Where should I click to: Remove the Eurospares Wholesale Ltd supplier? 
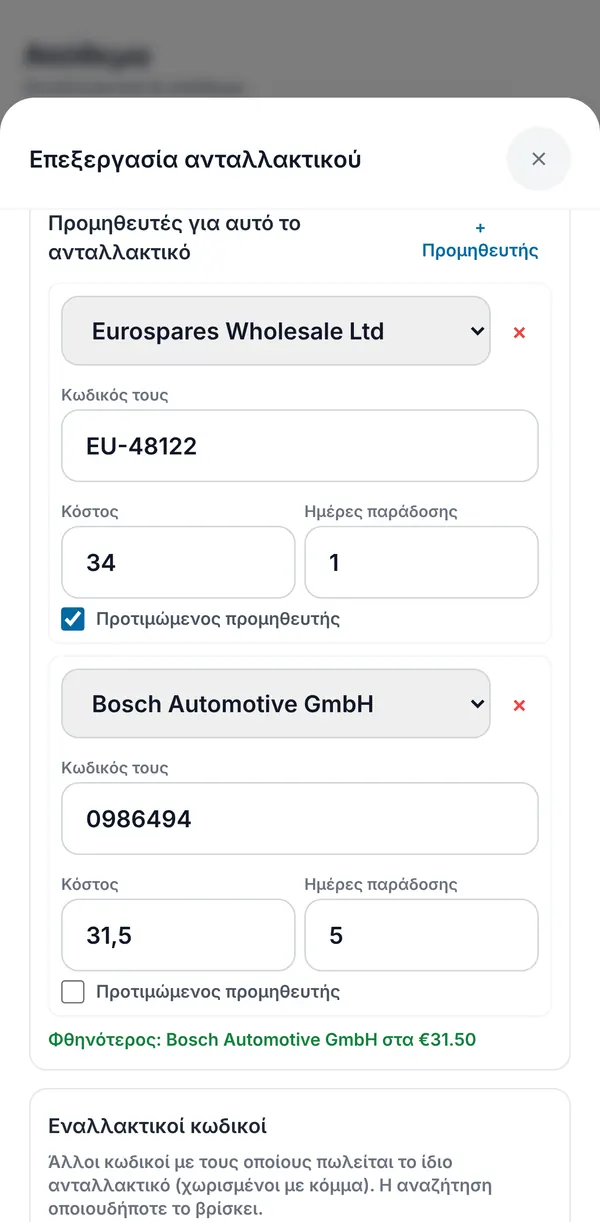click(x=519, y=332)
